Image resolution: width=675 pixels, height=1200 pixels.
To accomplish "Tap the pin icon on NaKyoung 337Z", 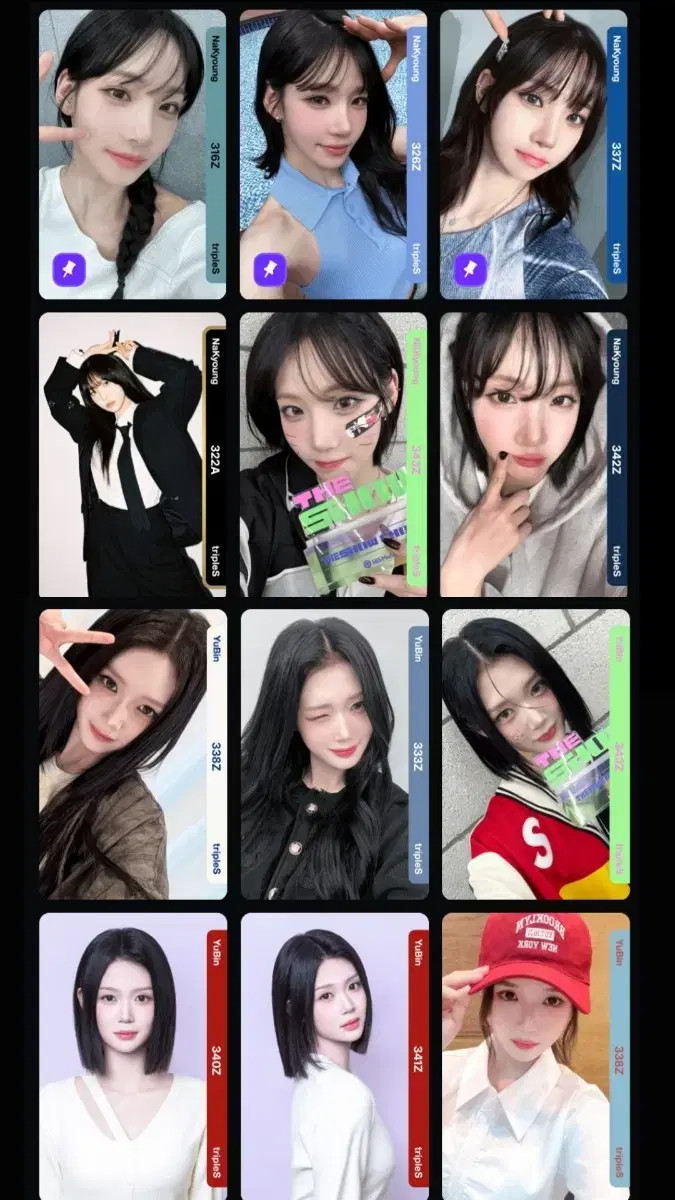I will pyautogui.click(x=470, y=268).
